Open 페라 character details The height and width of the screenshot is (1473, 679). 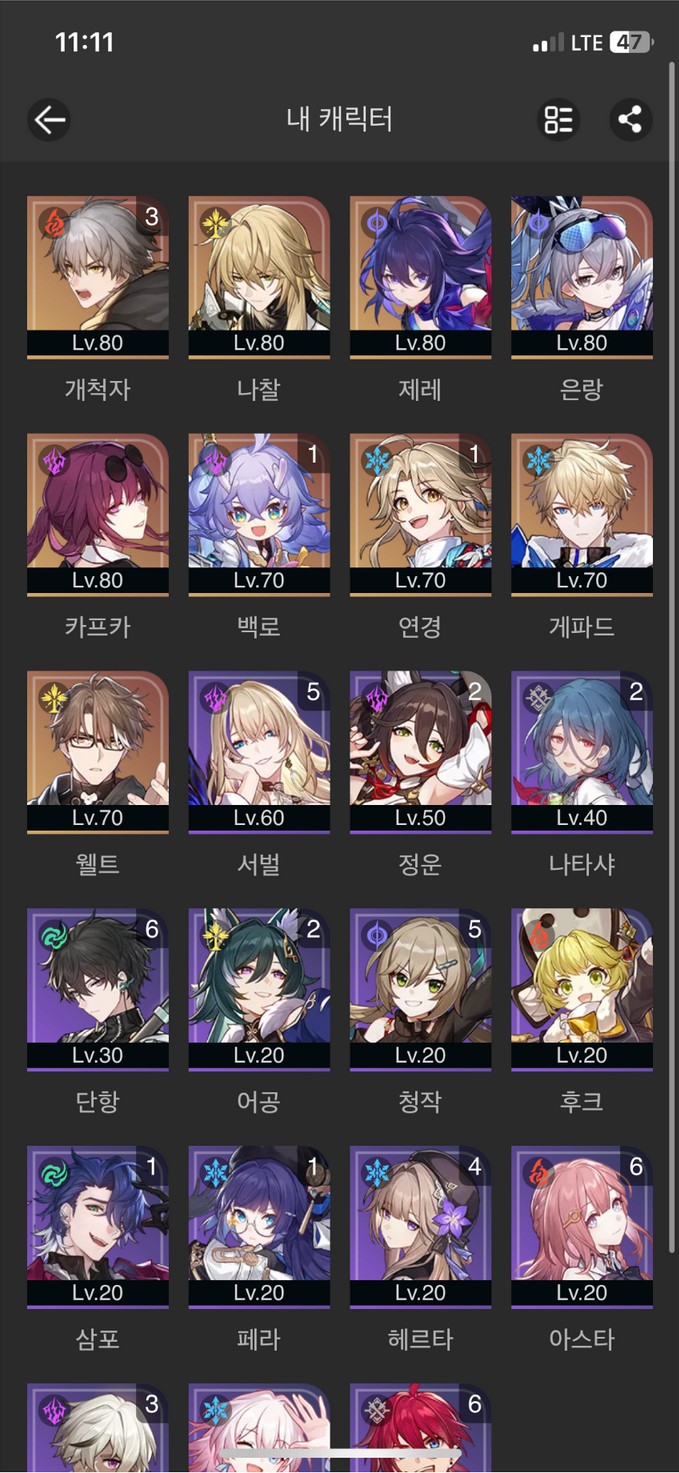(259, 1227)
